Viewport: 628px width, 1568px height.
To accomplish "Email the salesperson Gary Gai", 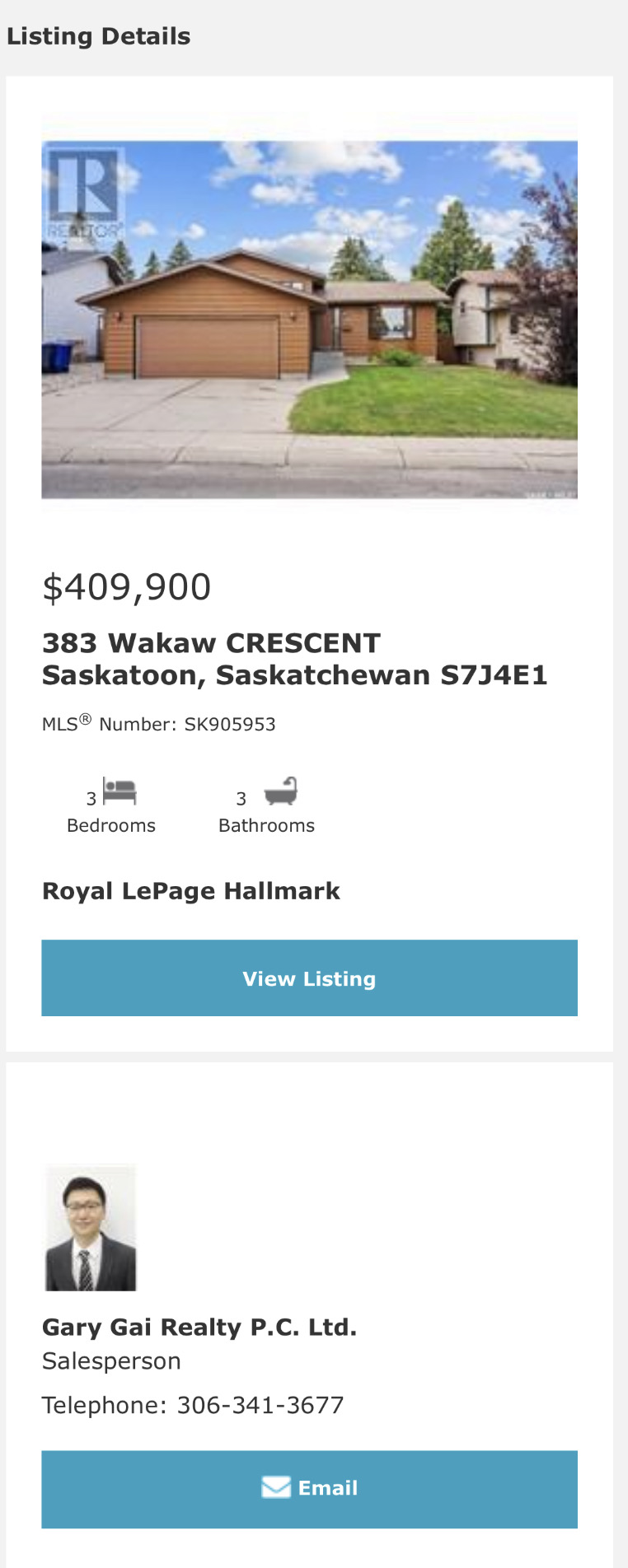I will click(x=309, y=1488).
